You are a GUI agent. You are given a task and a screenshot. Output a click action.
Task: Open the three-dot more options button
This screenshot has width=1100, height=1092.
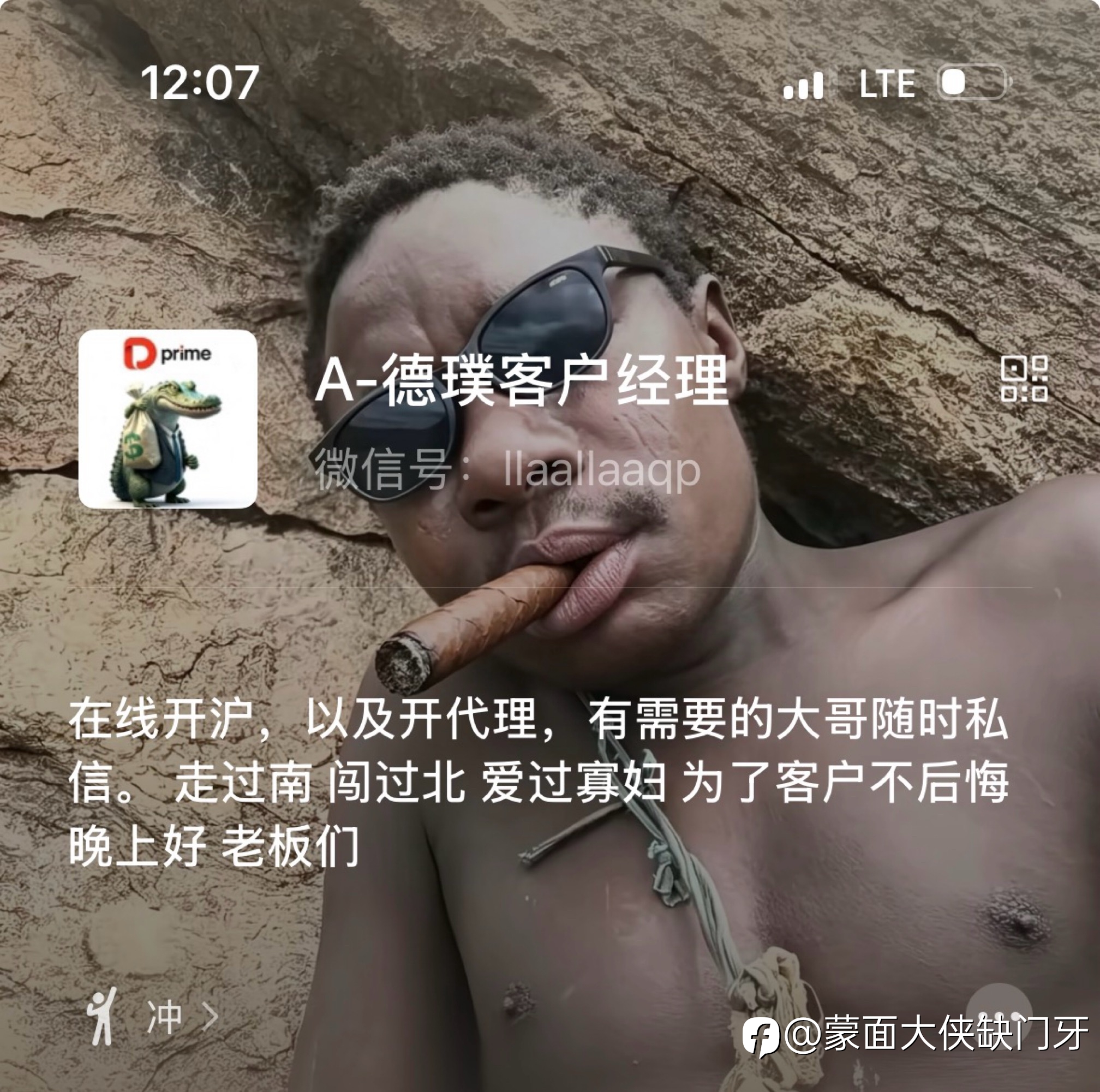[x=999, y=1016]
